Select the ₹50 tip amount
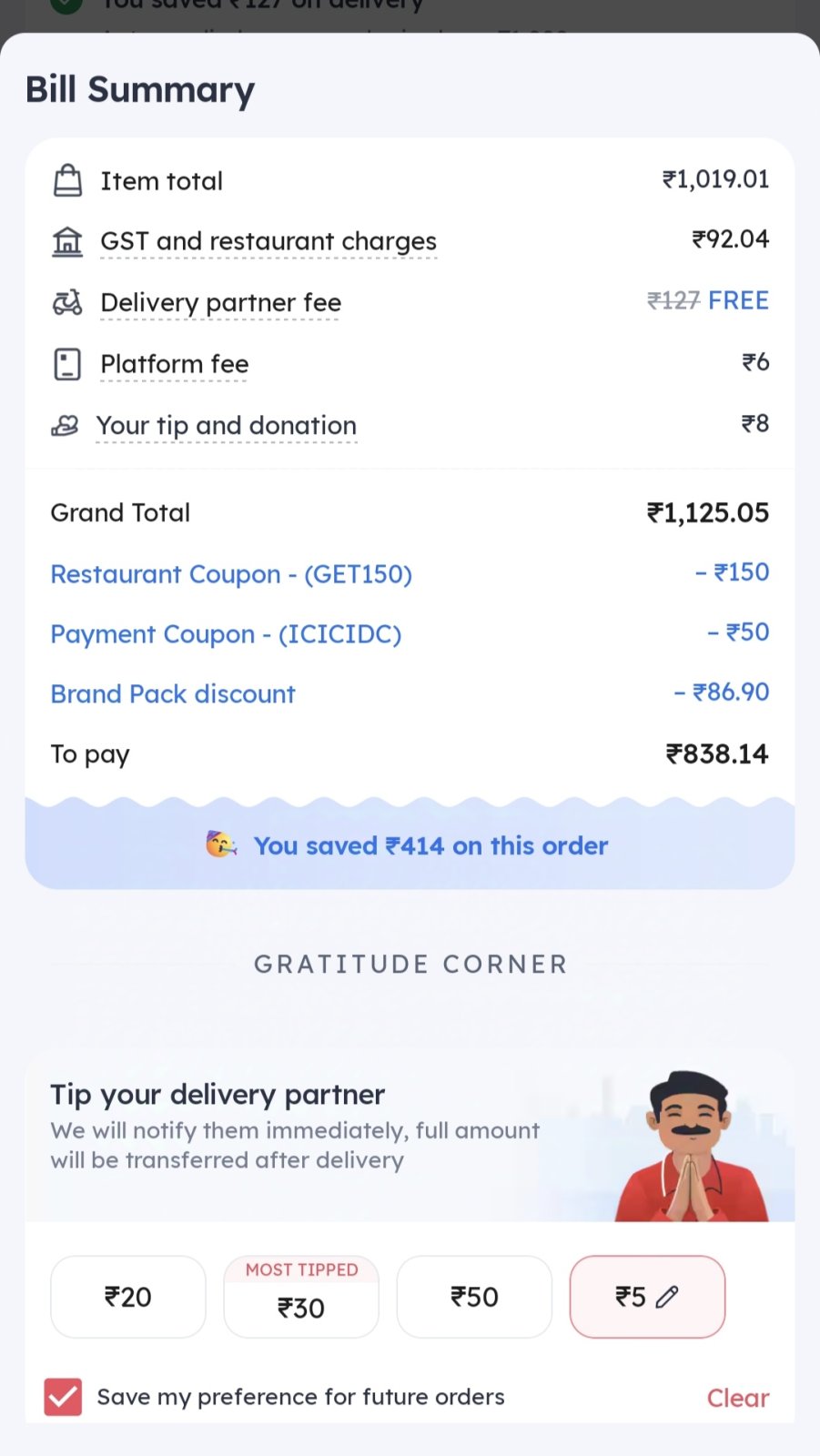Viewport: 820px width, 1456px height. pos(474,1297)
